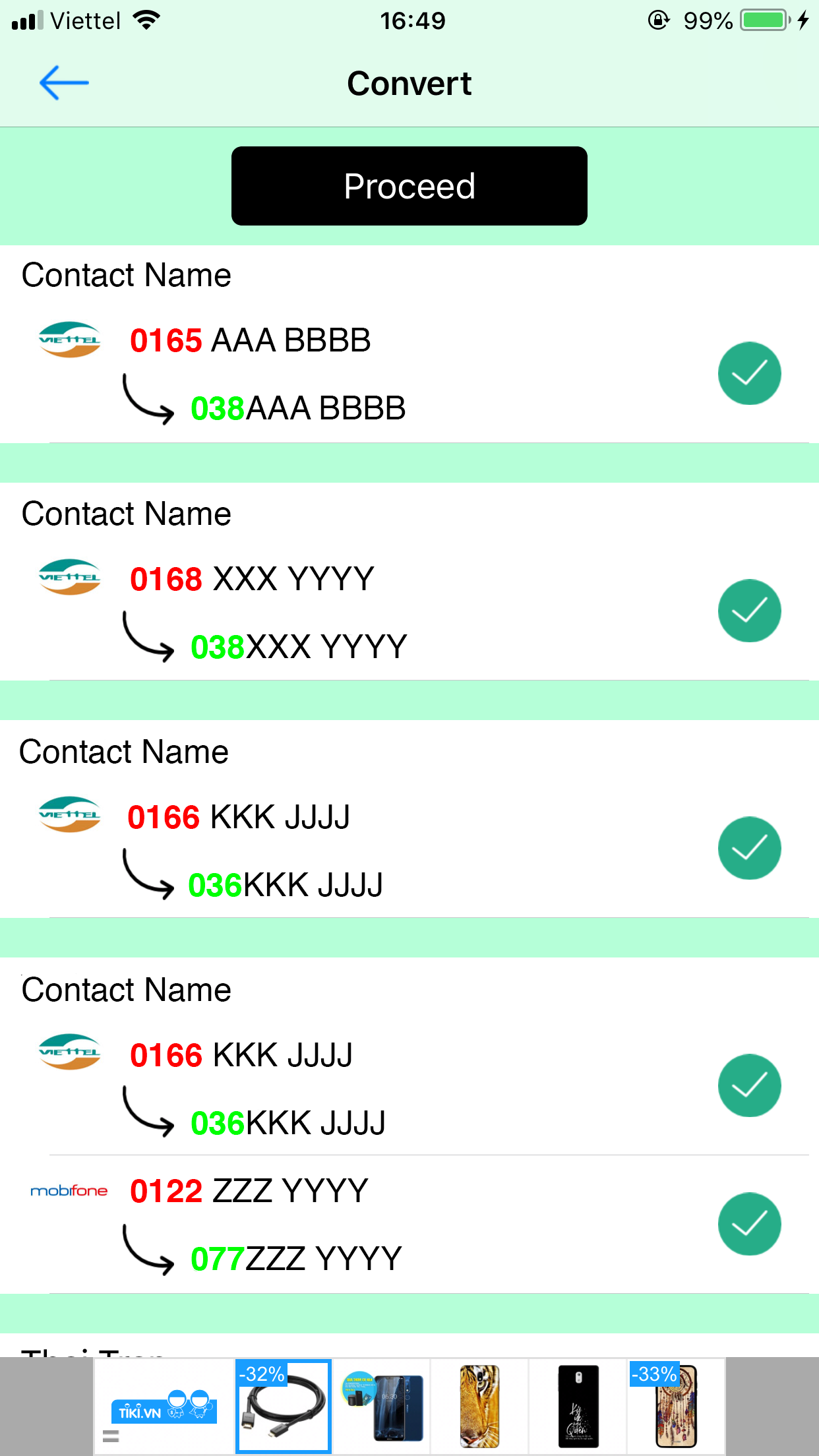The image size is (819, 1456).
Task: Disable conversion for 0122 ZZZ YYYY
Action: (x=749, y=1224)
